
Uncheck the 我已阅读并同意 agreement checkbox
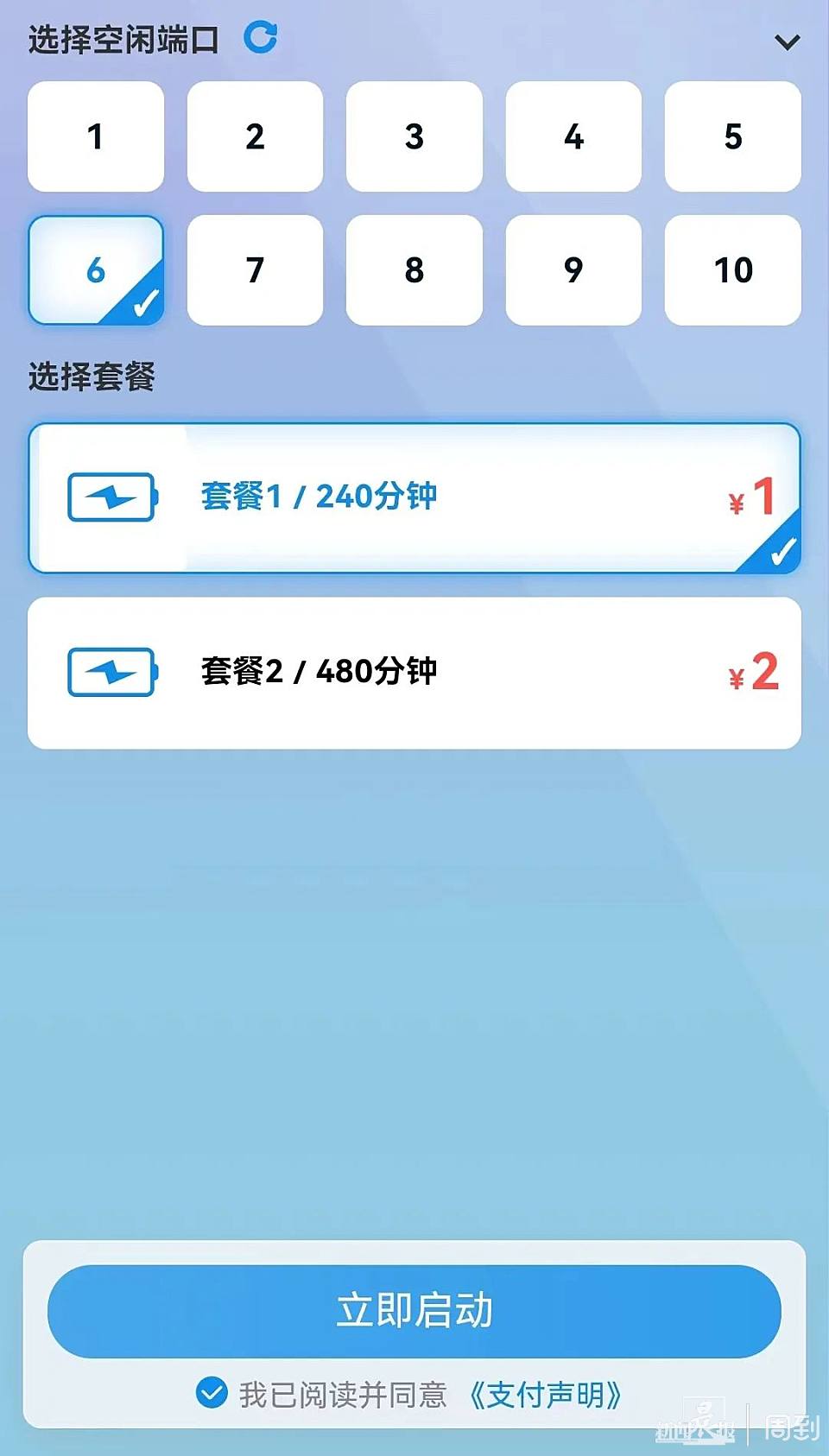click(x=212, y=1393)
